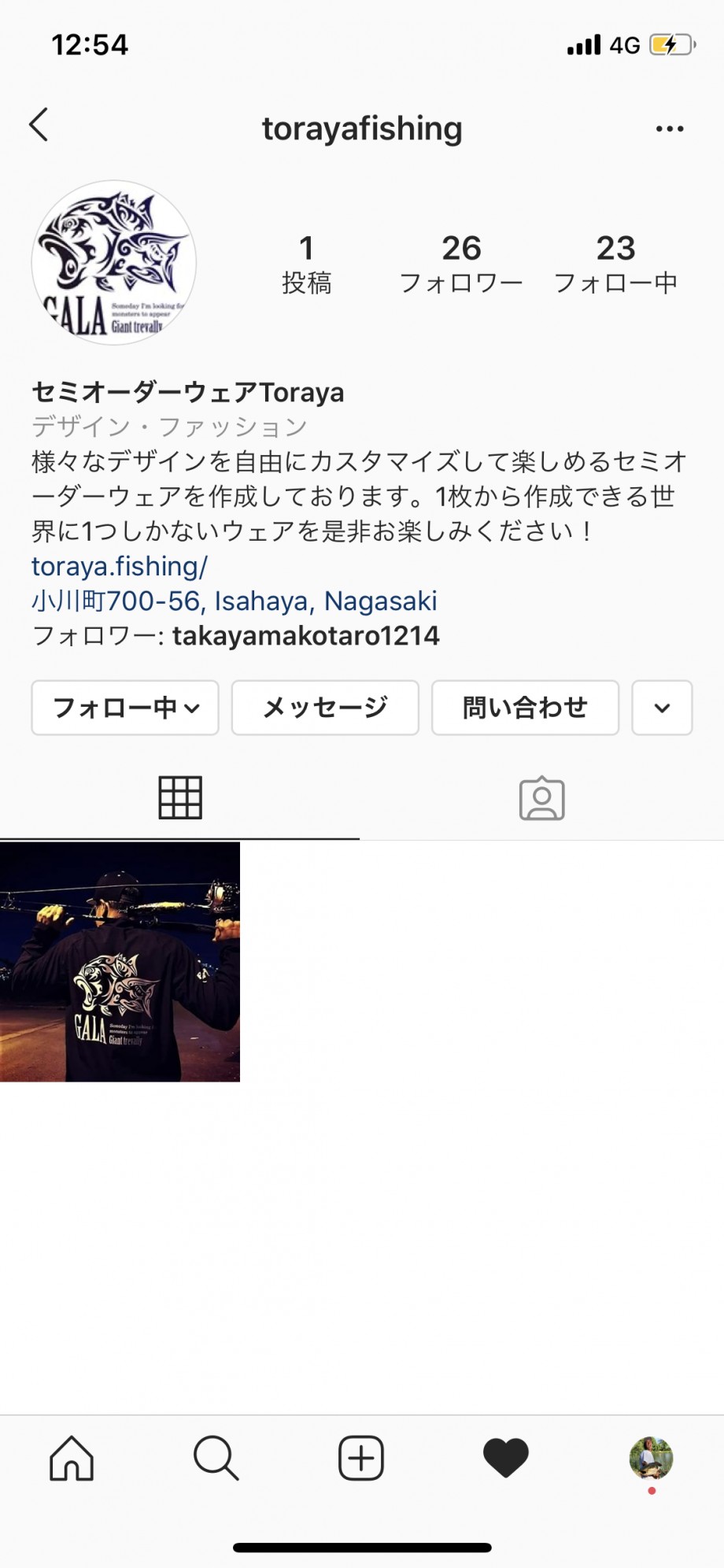Viewport: 724px width, 1568px height.
Task: View the torayafishing profile picture
Action: [x=114, y=263]
